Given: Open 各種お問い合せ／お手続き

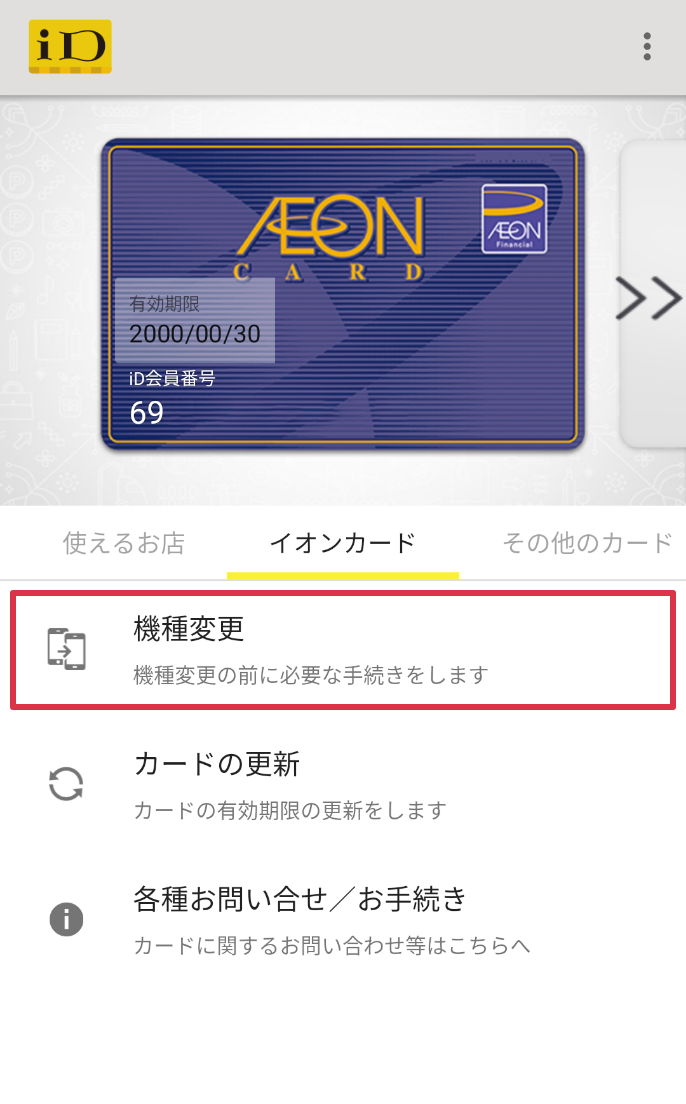Looking at the screenshot, I should click(x=342, y=918).
